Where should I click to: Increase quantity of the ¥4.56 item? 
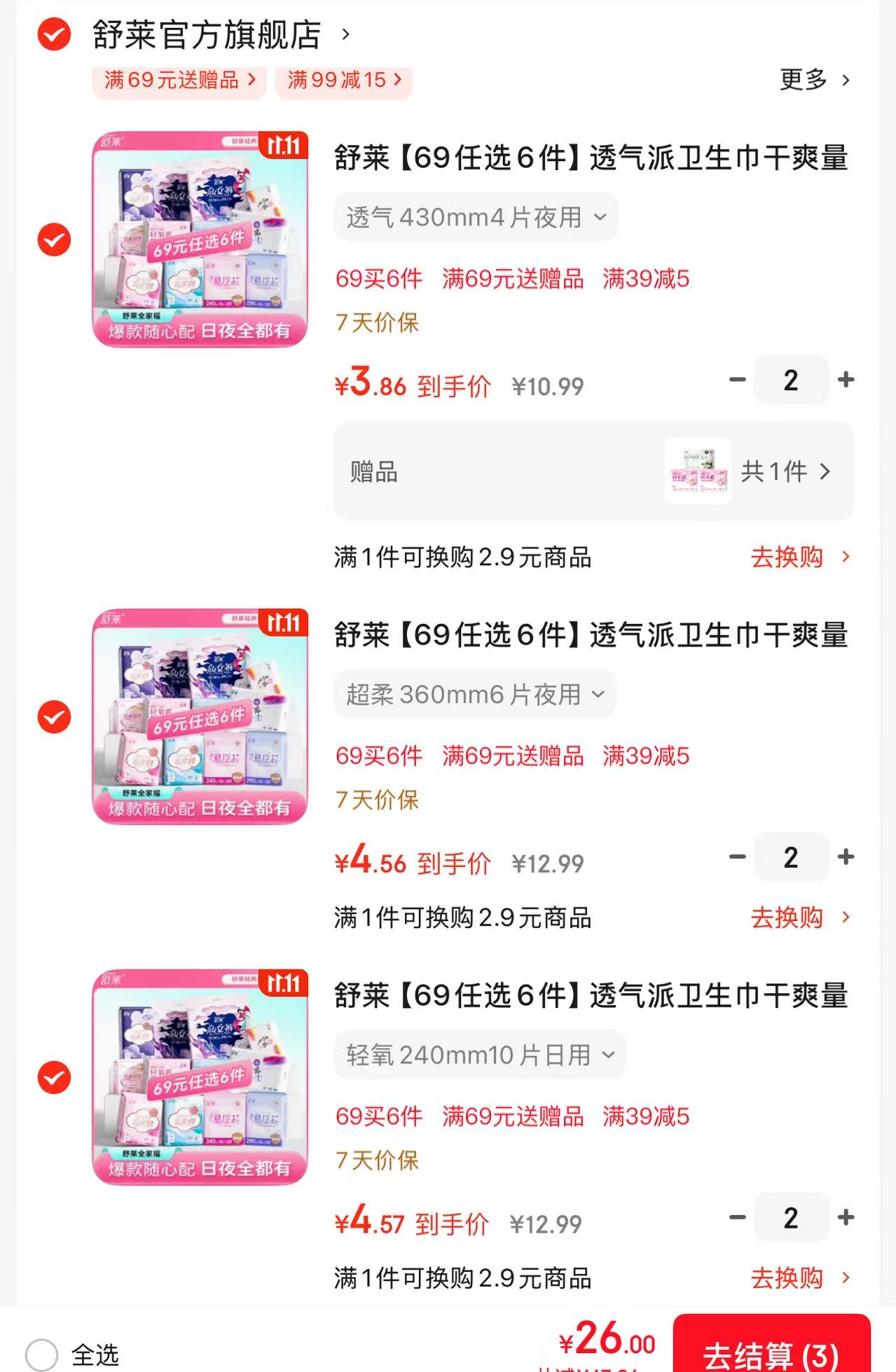coord(846,857)
